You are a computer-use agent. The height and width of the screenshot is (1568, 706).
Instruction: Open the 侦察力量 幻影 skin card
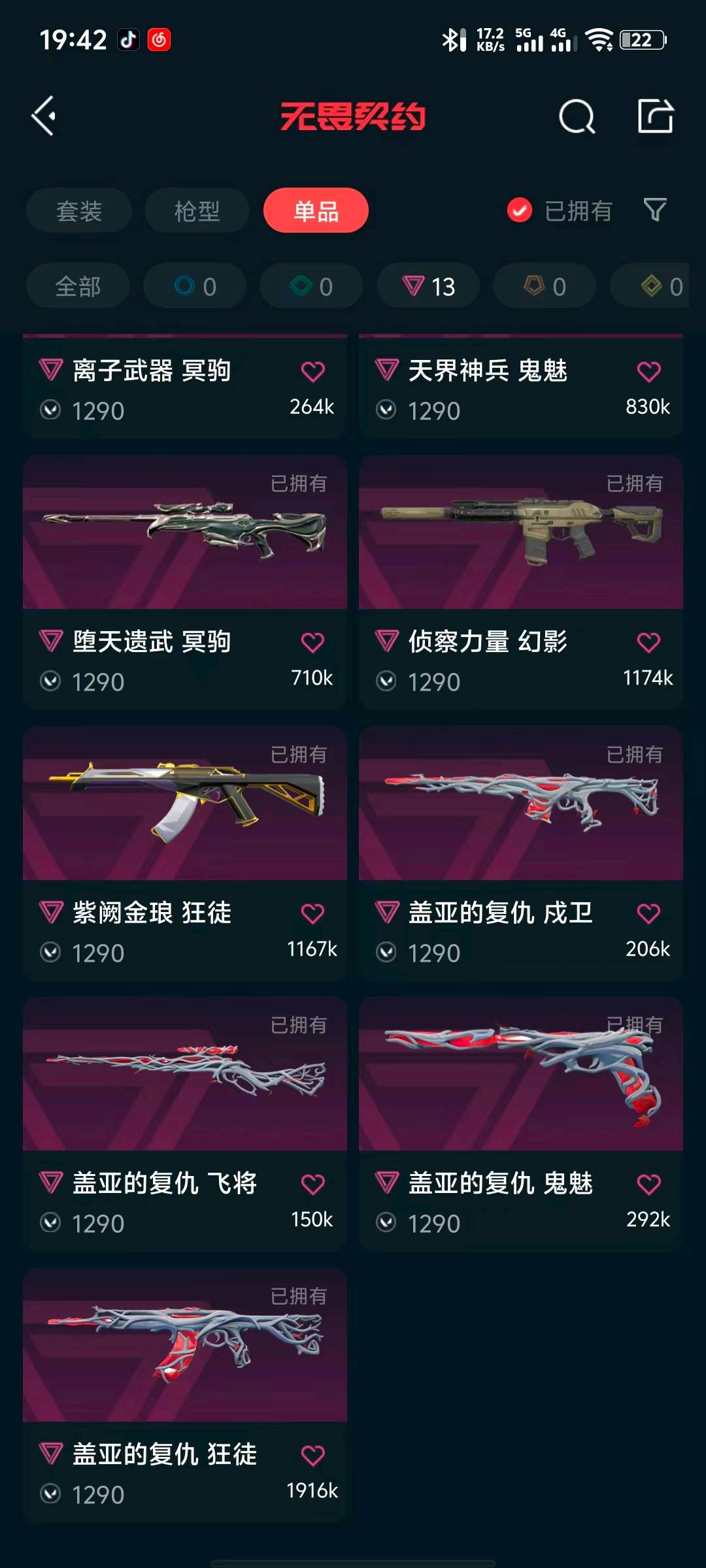tap(520, 581)
